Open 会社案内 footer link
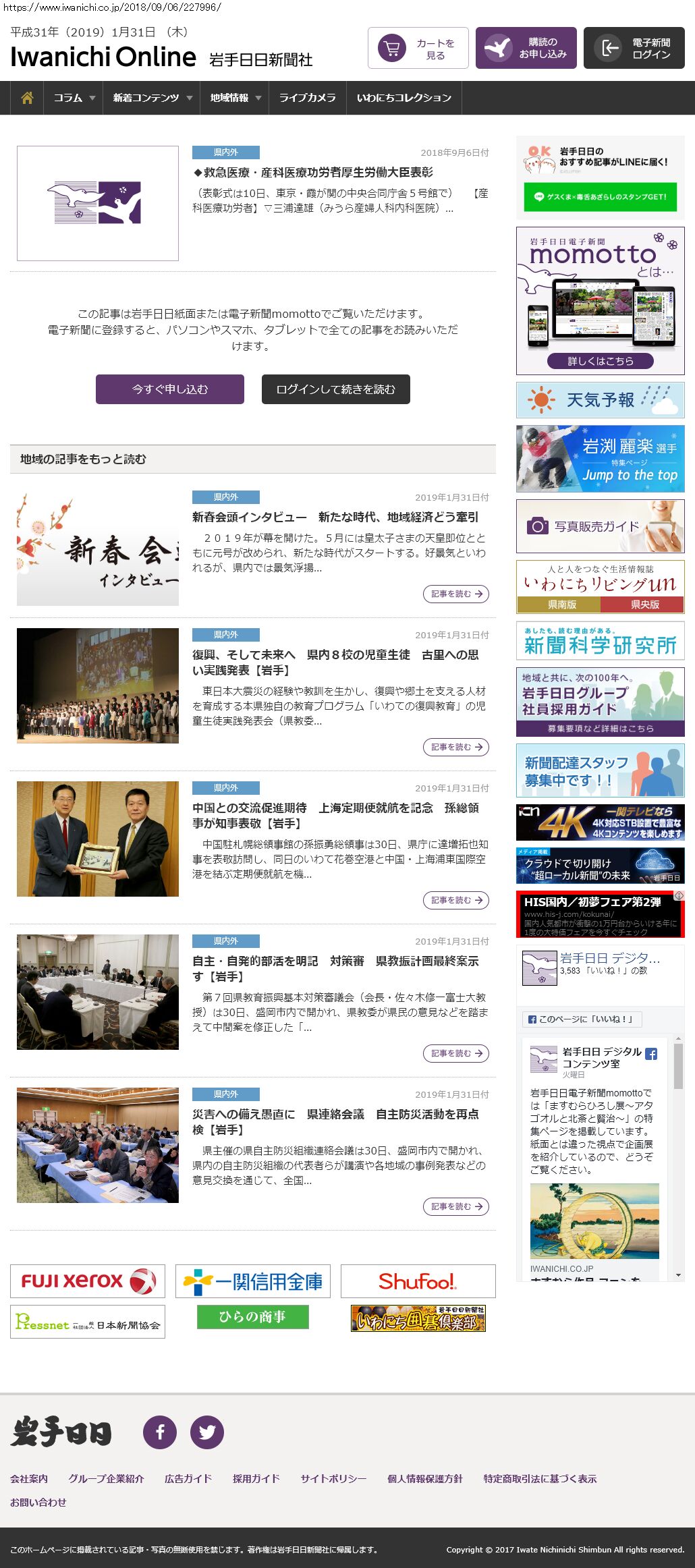The width and height of the screenshot is (695, 1568). click(x=29, y=1478)
